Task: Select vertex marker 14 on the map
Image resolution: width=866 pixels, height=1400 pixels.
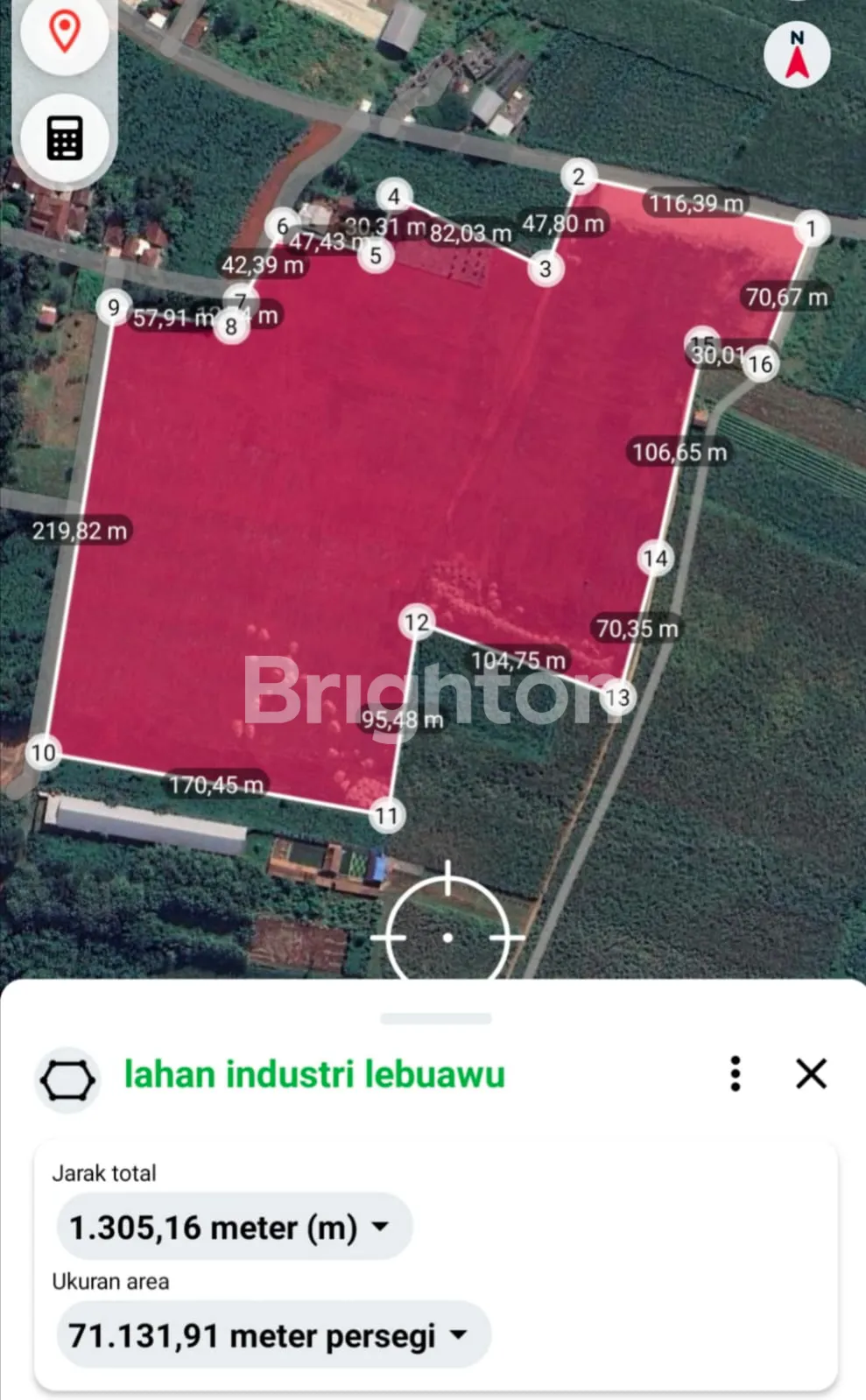Action: point(655,558)
